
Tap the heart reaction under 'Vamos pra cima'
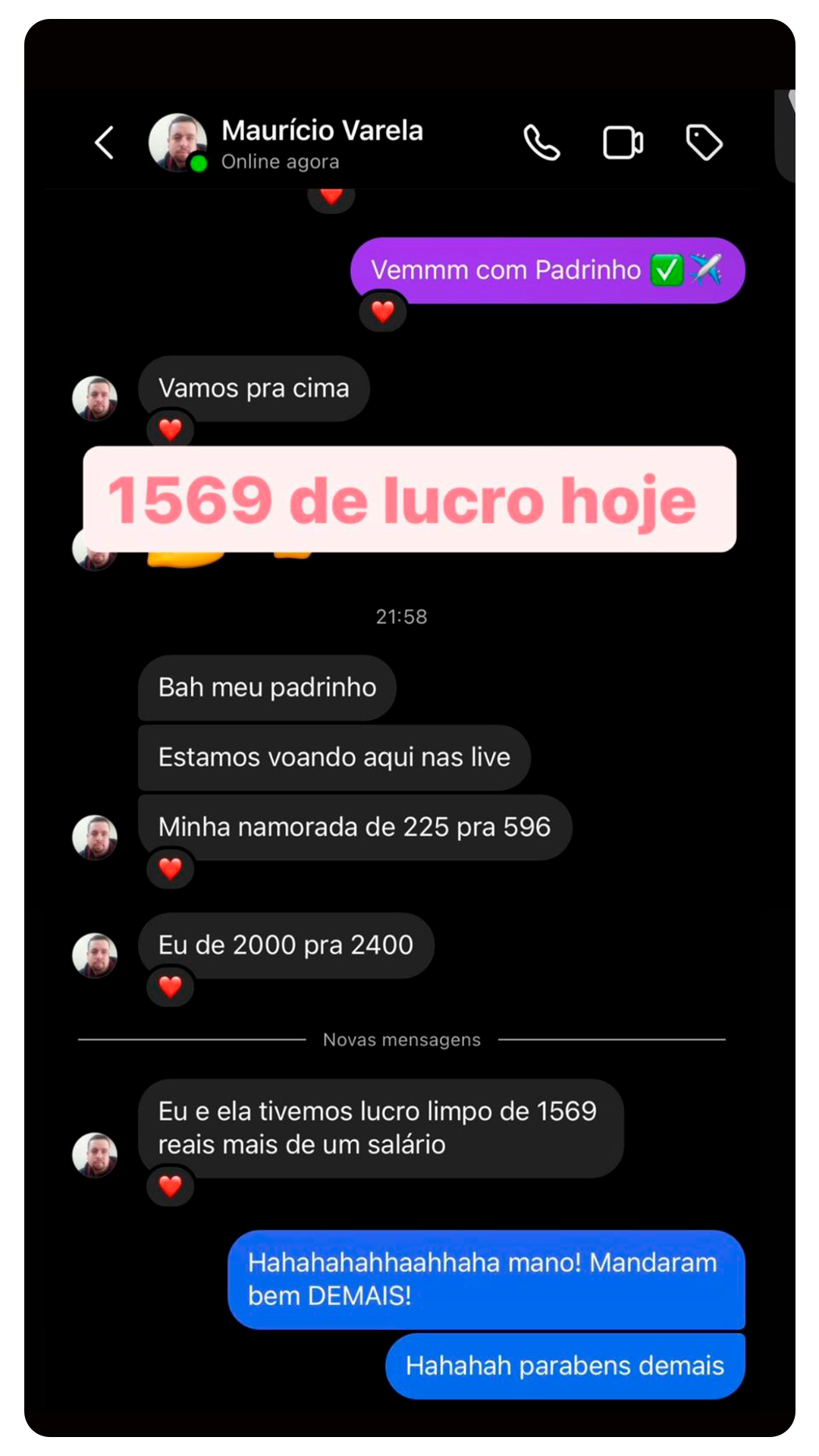click(x=170, y=429)
